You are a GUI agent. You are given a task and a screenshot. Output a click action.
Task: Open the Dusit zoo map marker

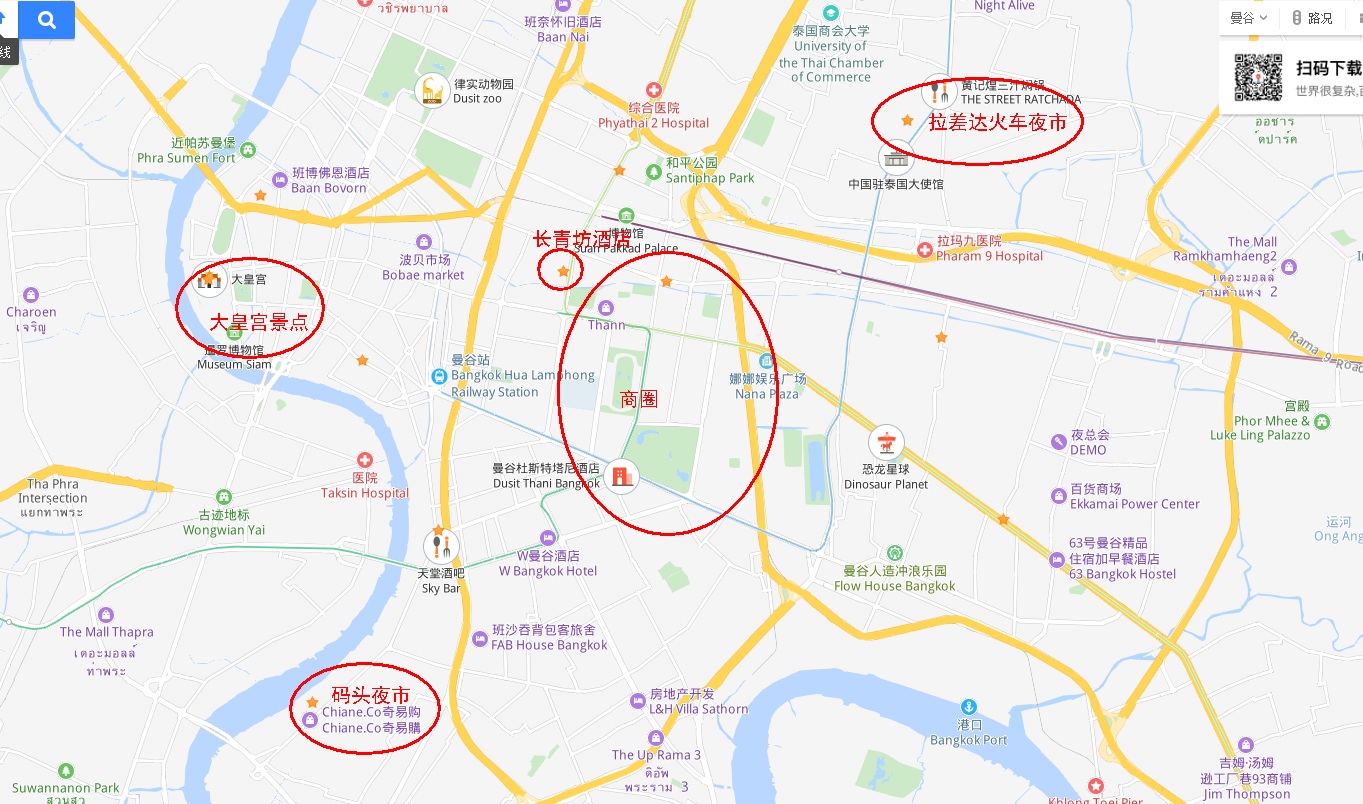(431, 90)
